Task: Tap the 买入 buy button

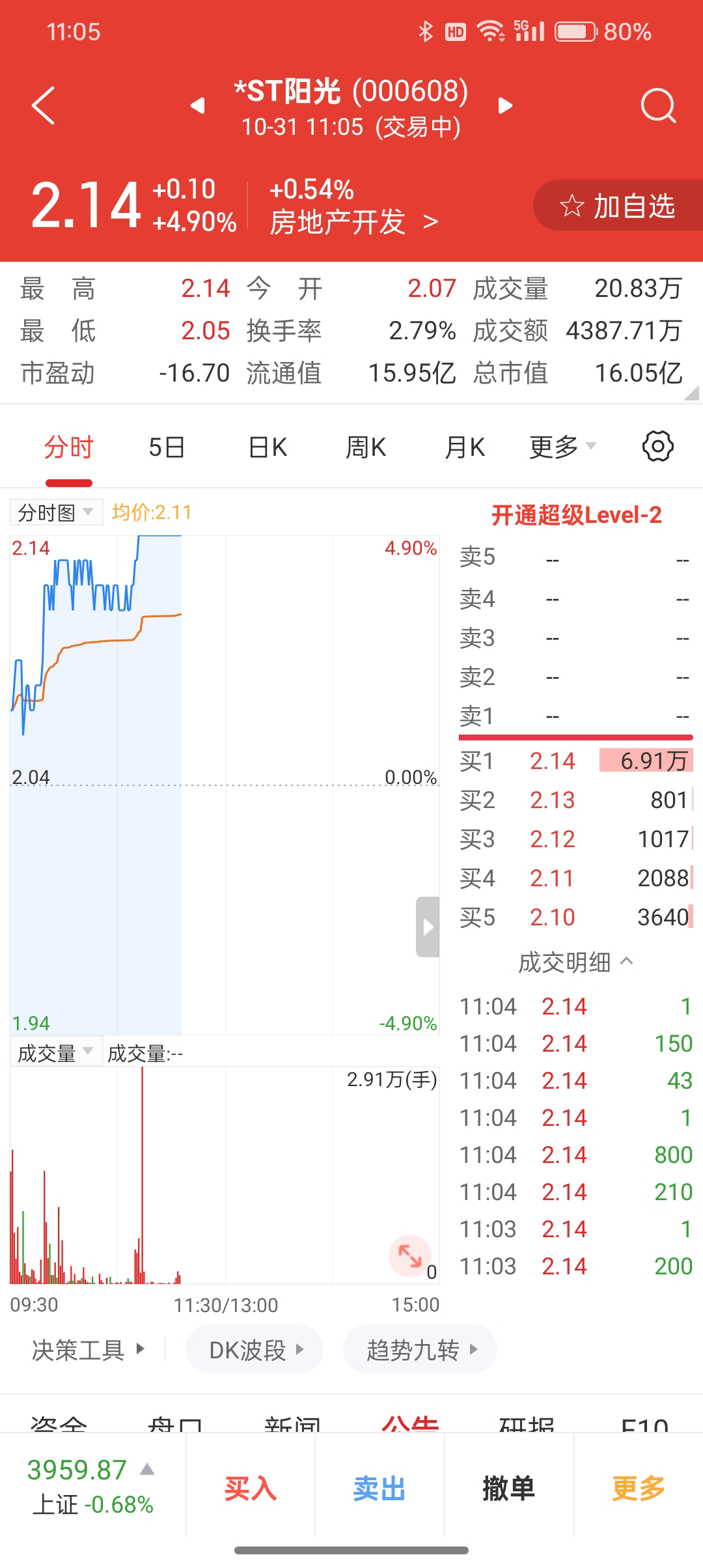Action: (251, 1489)
